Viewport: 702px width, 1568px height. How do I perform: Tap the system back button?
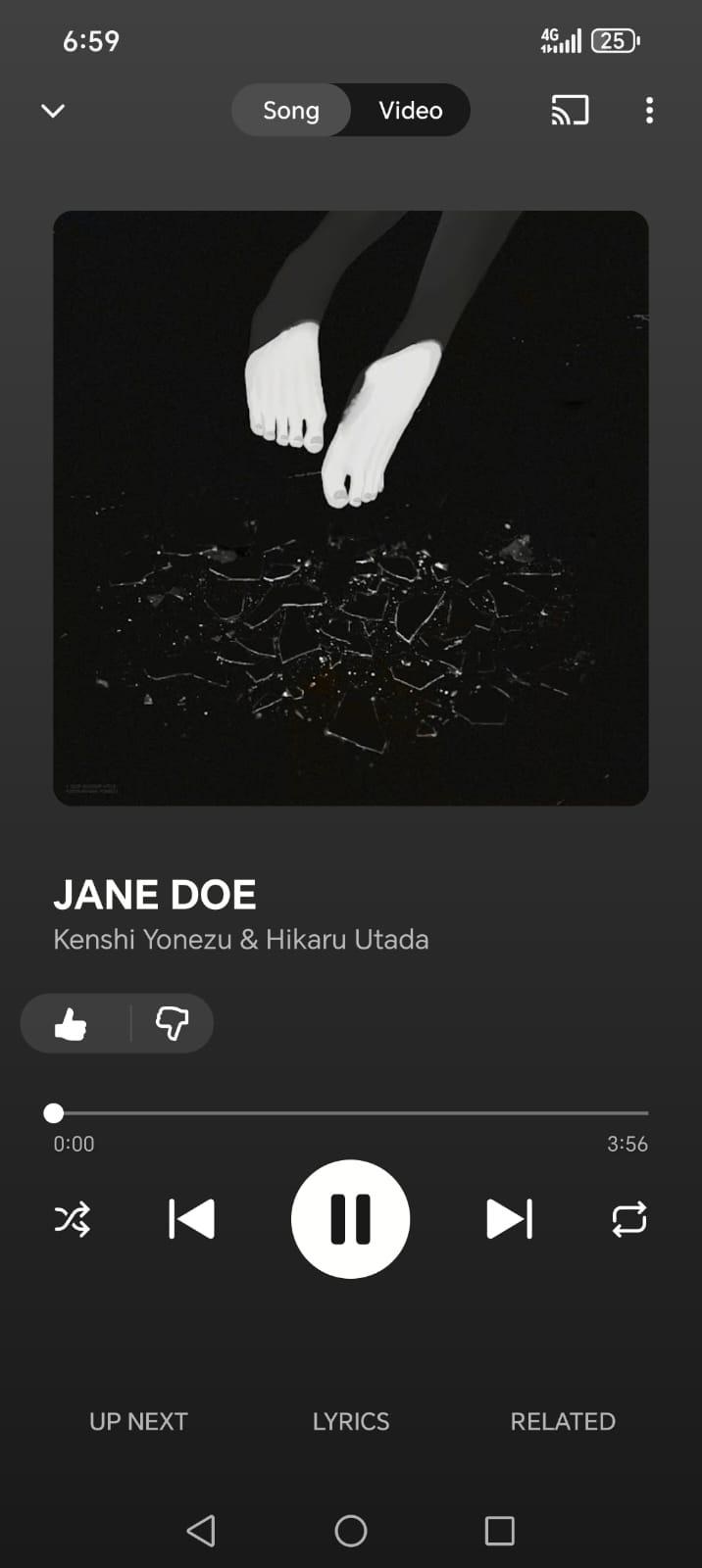coord(201,1530)
